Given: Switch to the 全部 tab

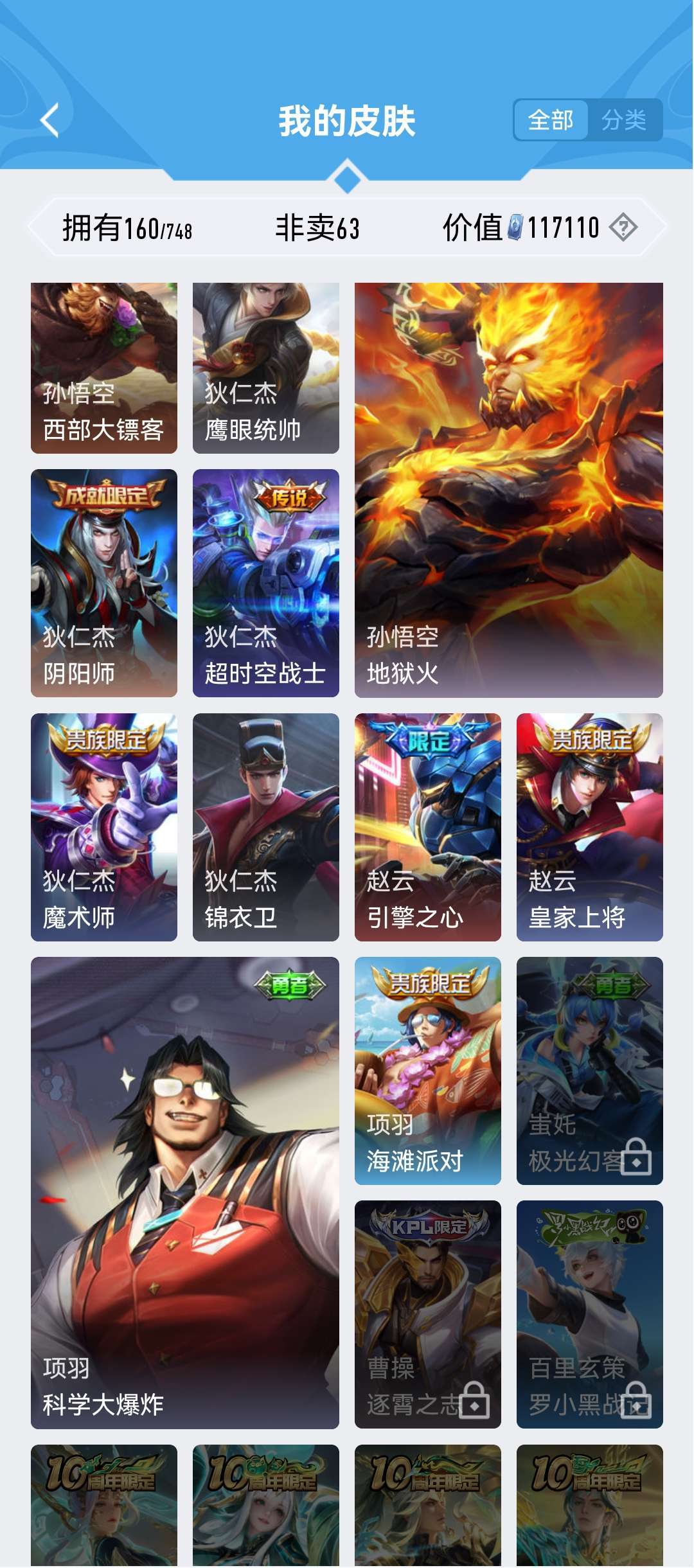Looking at the screenshot, I should click(551, 120).
